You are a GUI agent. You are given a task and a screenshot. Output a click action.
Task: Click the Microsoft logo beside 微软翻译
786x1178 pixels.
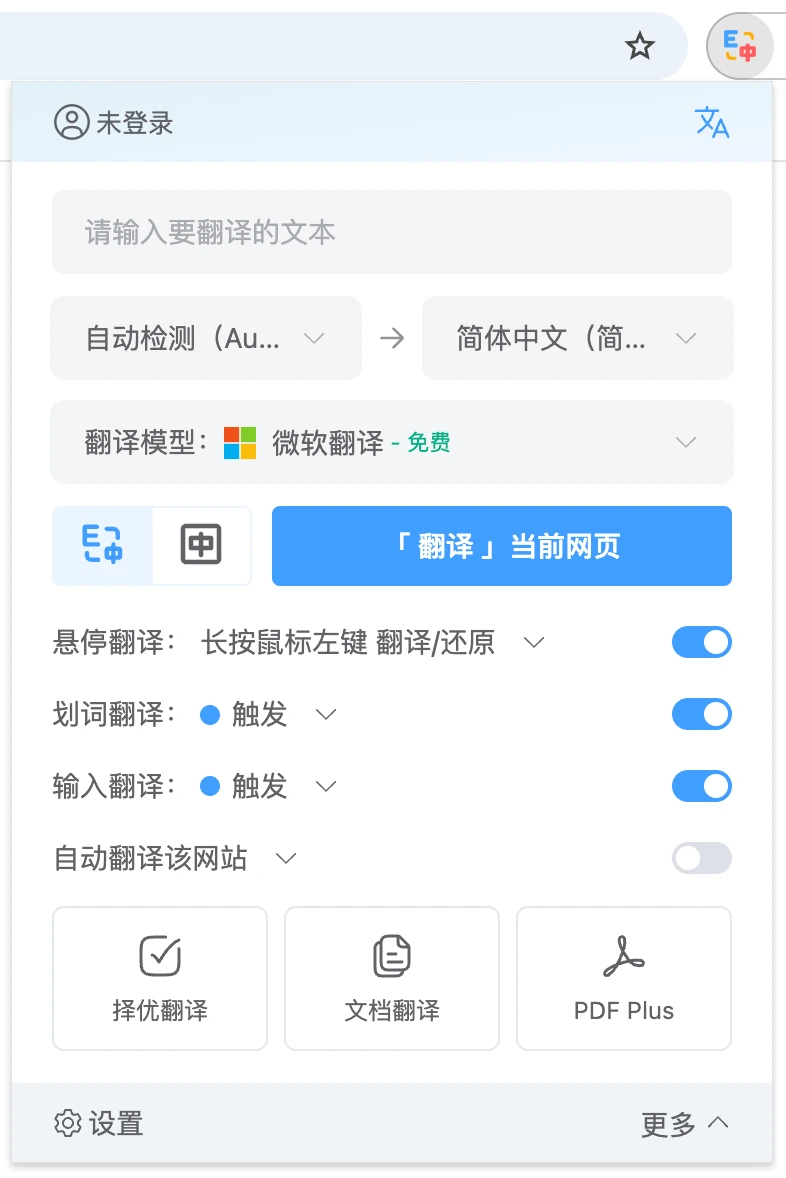coord(240,441)
